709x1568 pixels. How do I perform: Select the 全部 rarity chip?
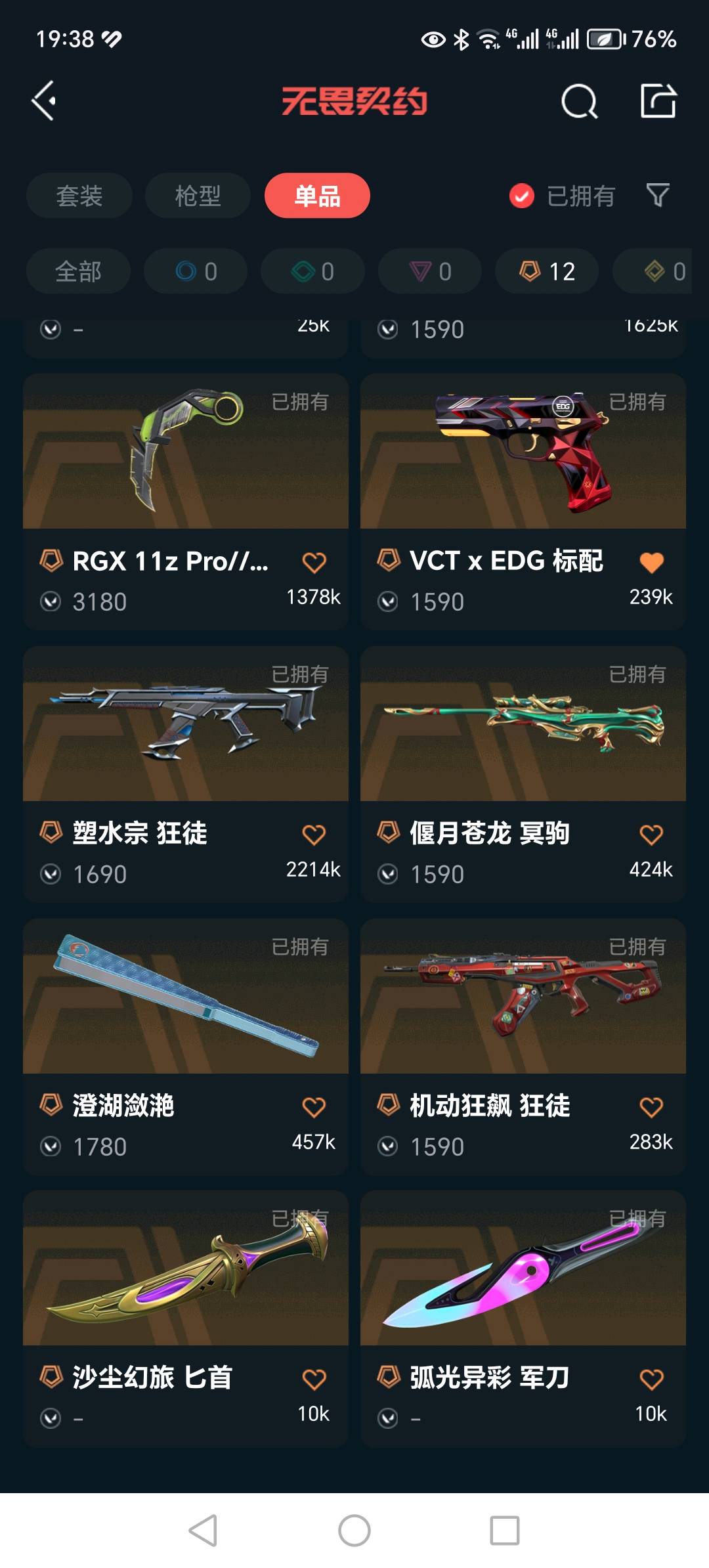78,271
